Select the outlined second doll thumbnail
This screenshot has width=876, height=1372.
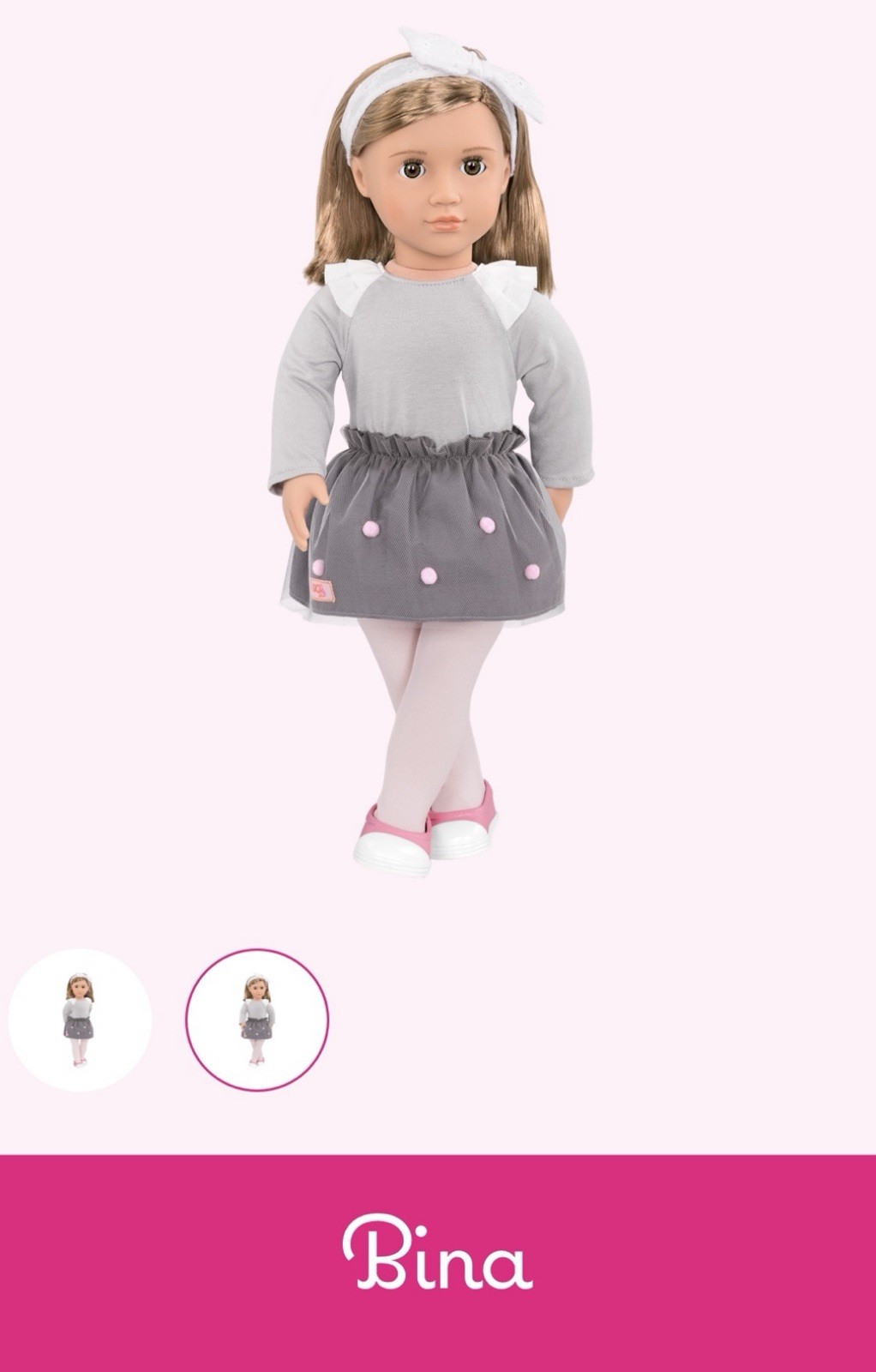[257, 1020]
